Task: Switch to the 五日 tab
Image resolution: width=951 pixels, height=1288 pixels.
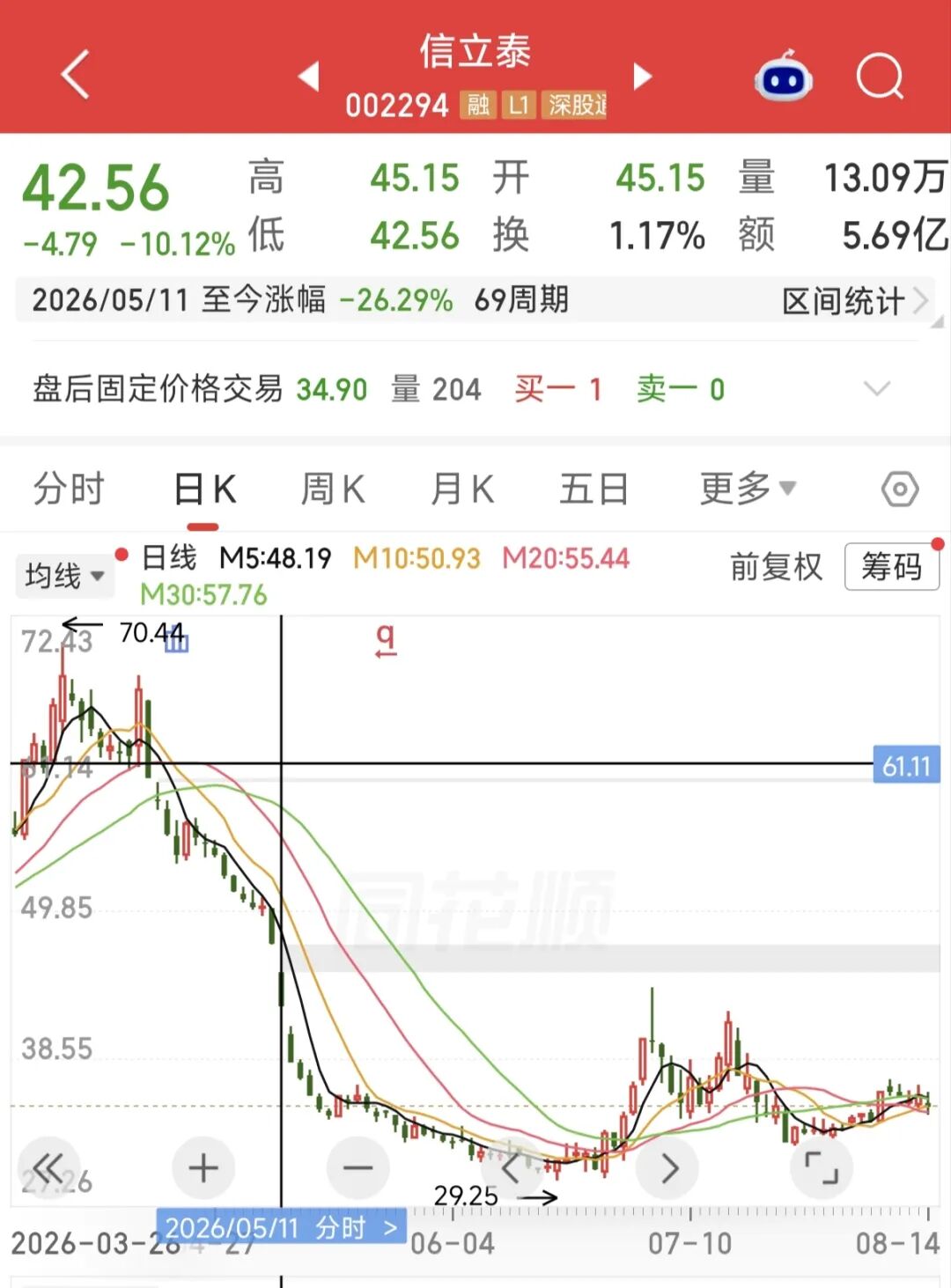Action: (x=594, y=489)
